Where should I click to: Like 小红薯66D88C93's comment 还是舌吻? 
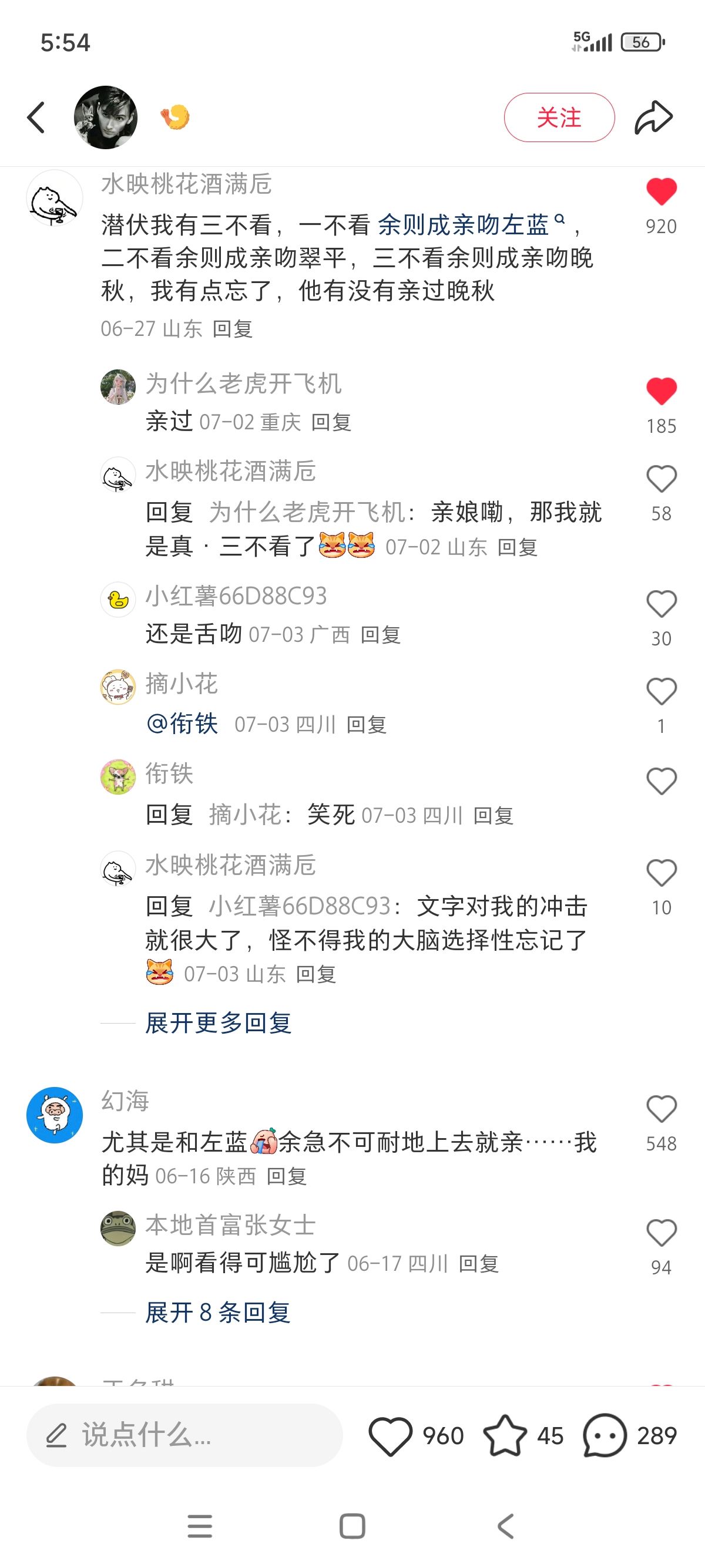[x=661, y=604]
